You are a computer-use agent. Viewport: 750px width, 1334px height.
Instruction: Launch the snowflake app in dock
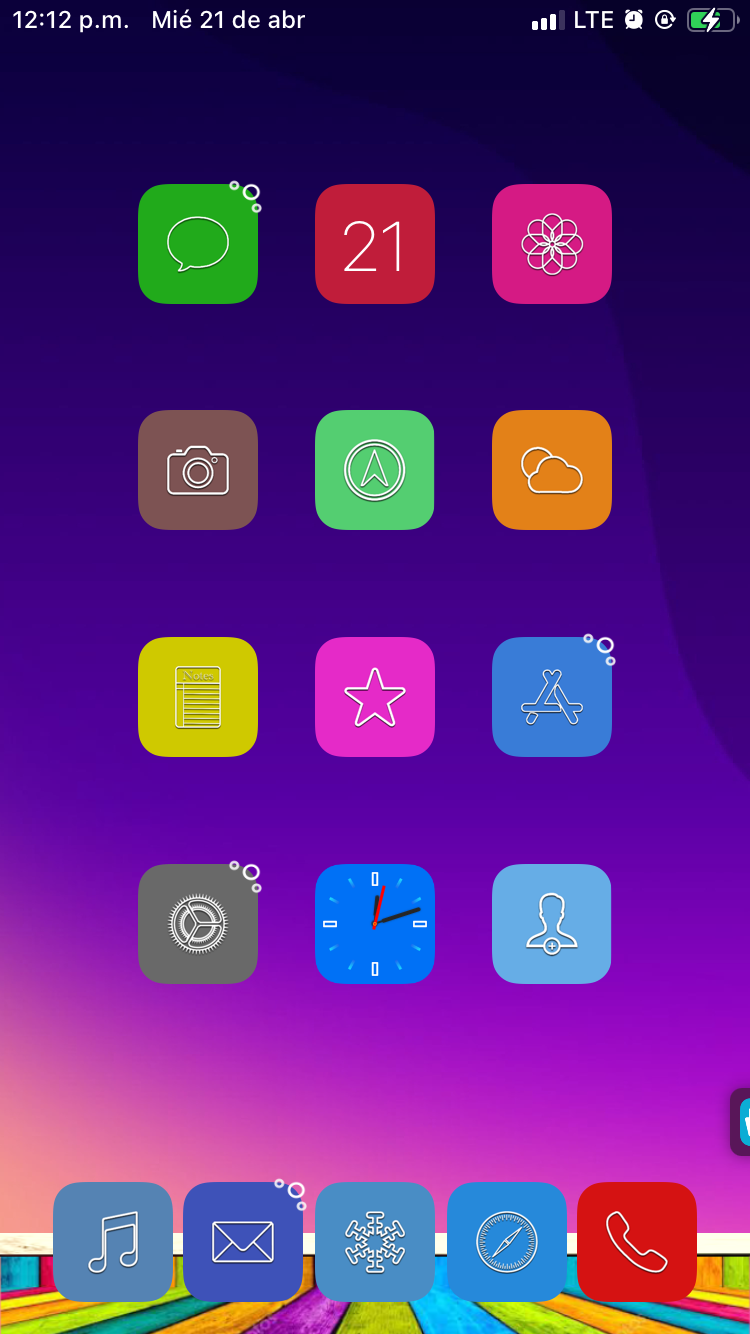pos(375,1242)
